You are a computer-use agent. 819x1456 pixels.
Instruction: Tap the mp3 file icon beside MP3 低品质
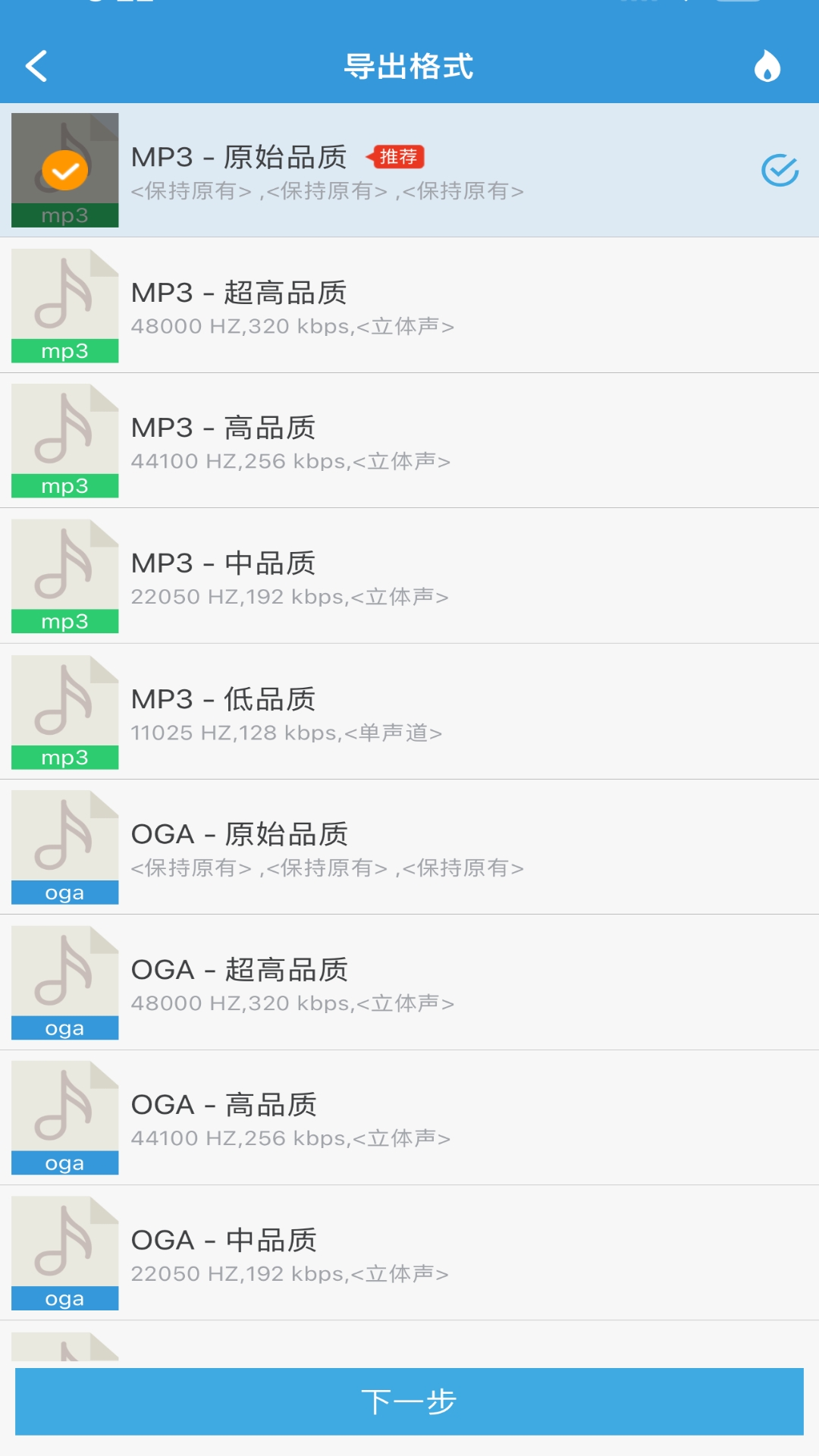[64, 711]
